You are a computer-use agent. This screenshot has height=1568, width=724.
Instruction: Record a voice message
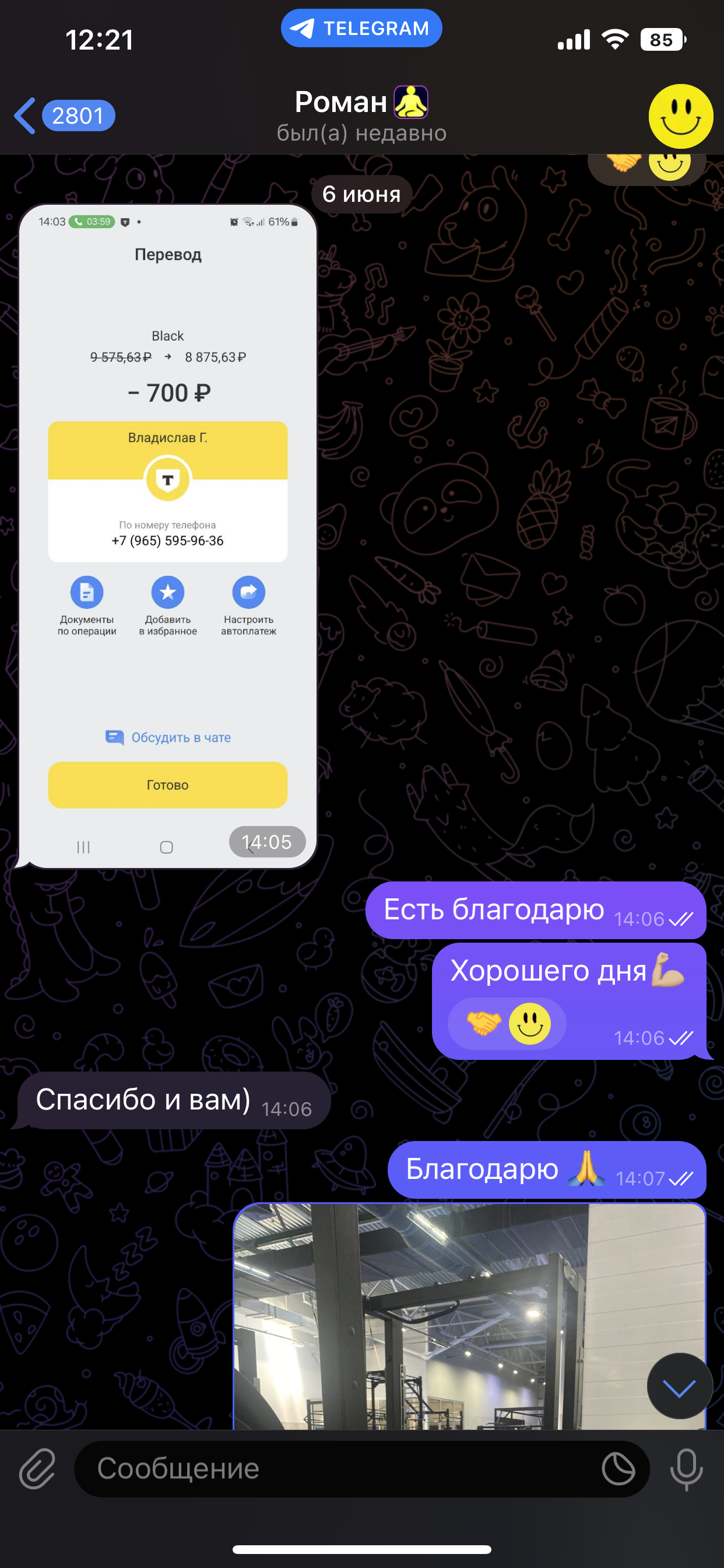click(686, 1469)
